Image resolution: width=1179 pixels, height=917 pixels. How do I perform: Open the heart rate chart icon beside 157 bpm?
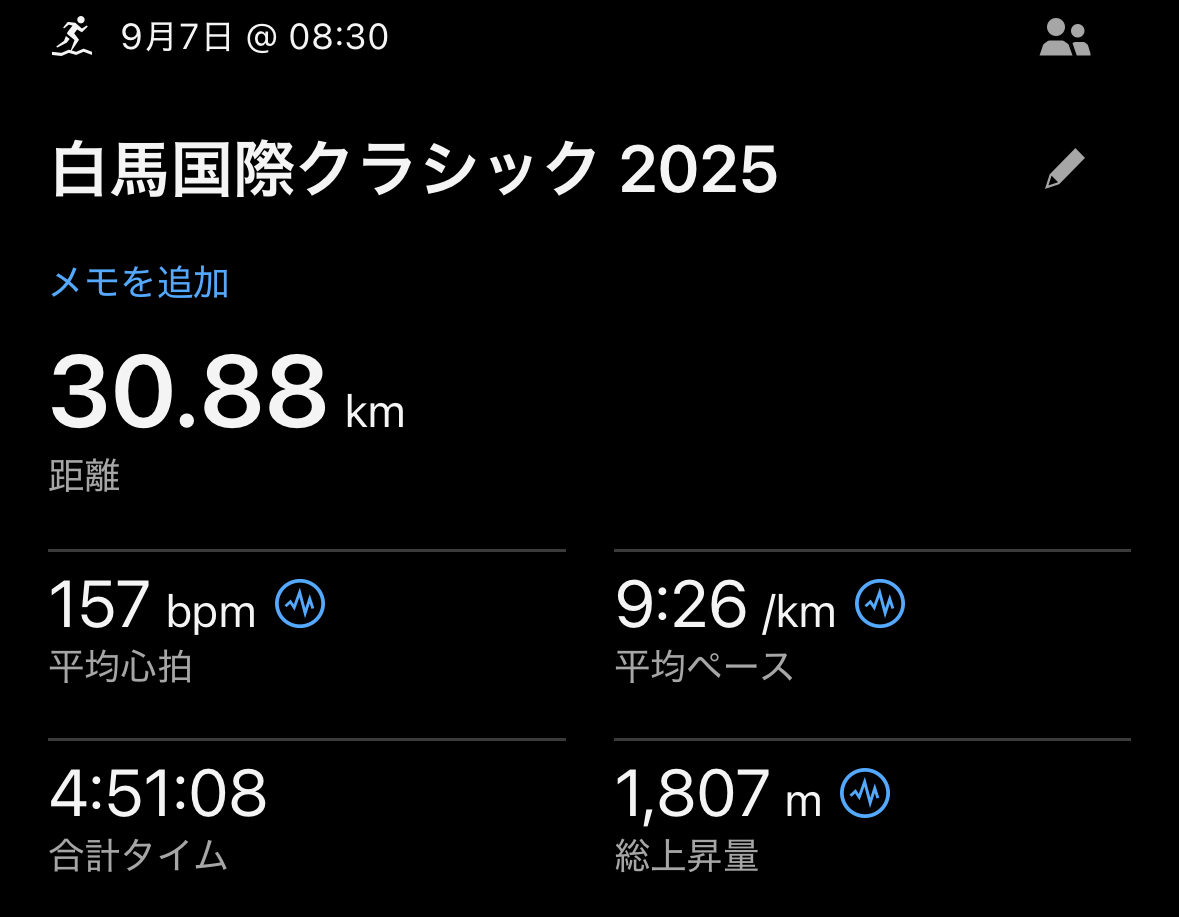301,603
